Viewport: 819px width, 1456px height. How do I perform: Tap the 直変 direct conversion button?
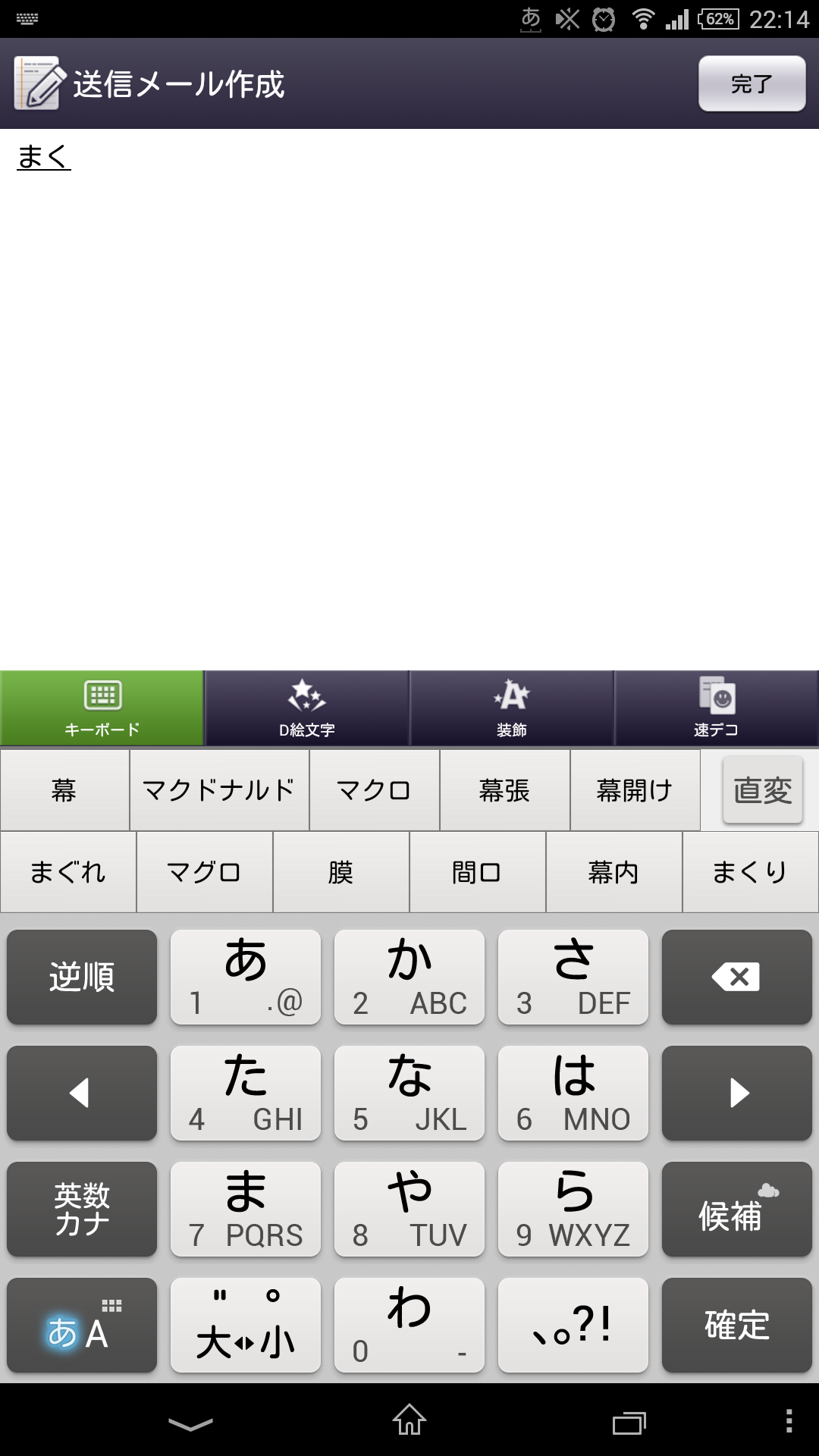click(762, 790)
